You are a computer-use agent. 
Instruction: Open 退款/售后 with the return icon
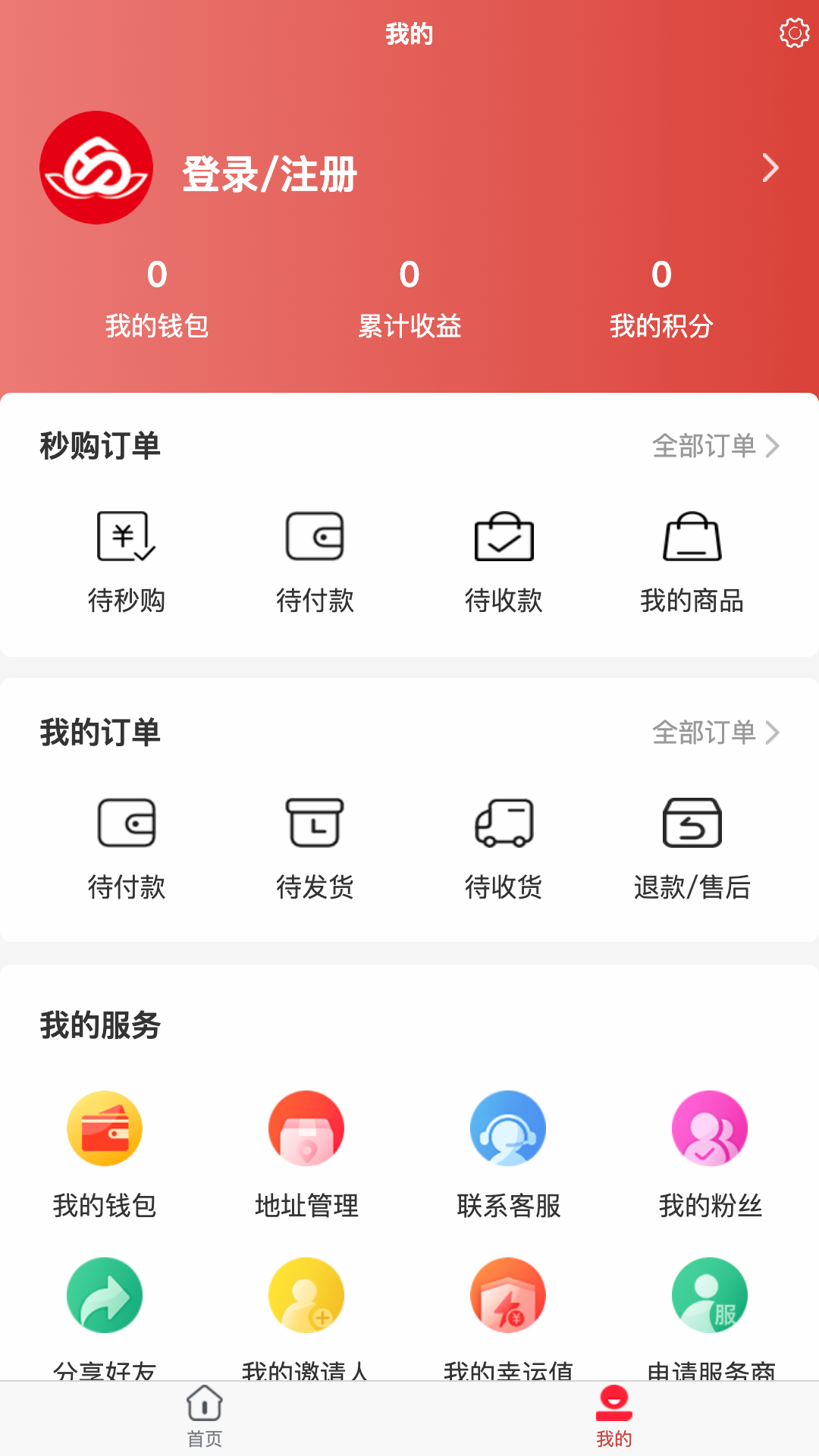pos(692,824)
